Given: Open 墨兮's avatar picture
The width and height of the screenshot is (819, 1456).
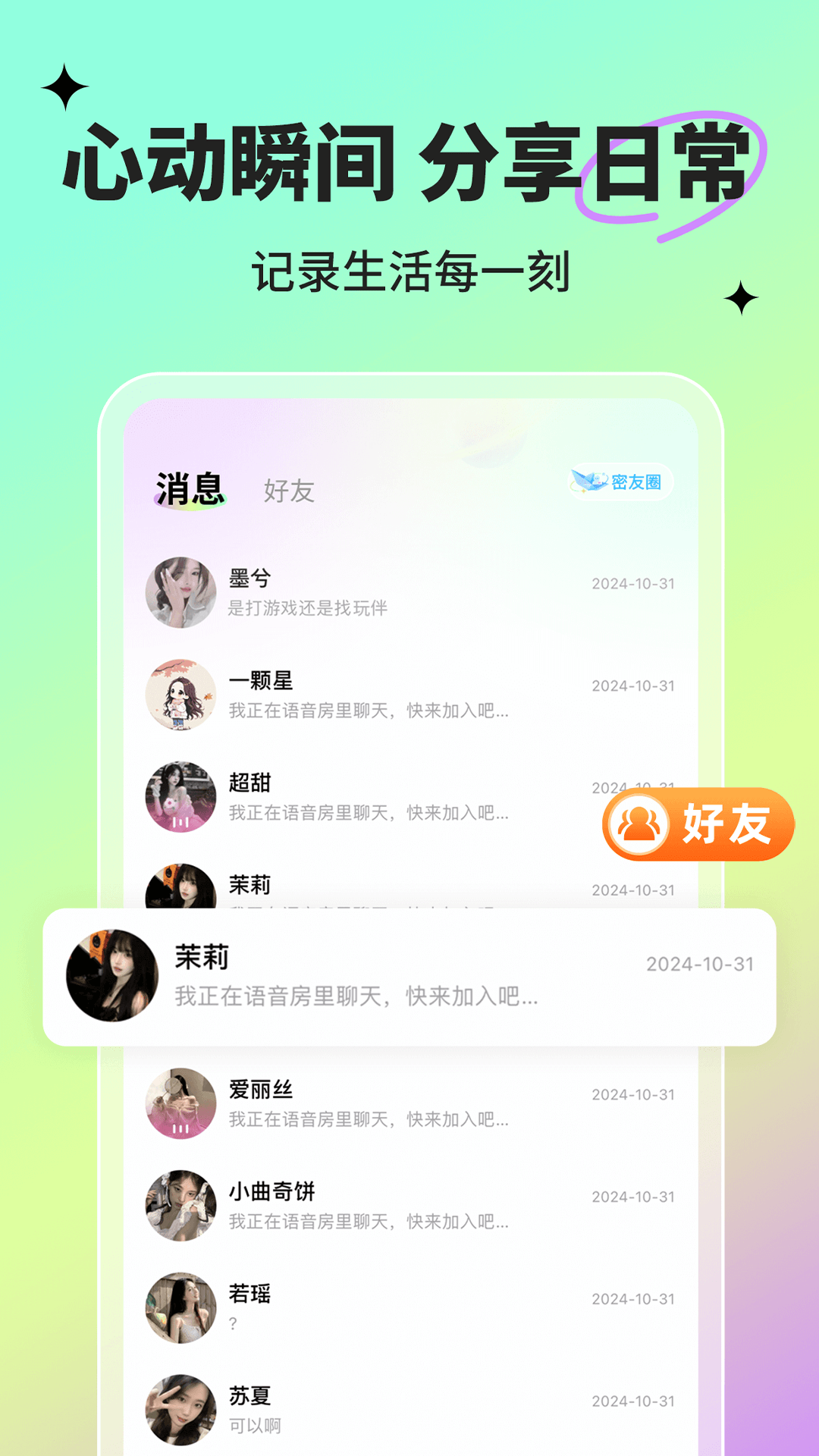Looking at the screenshot, I should point(180,594).
